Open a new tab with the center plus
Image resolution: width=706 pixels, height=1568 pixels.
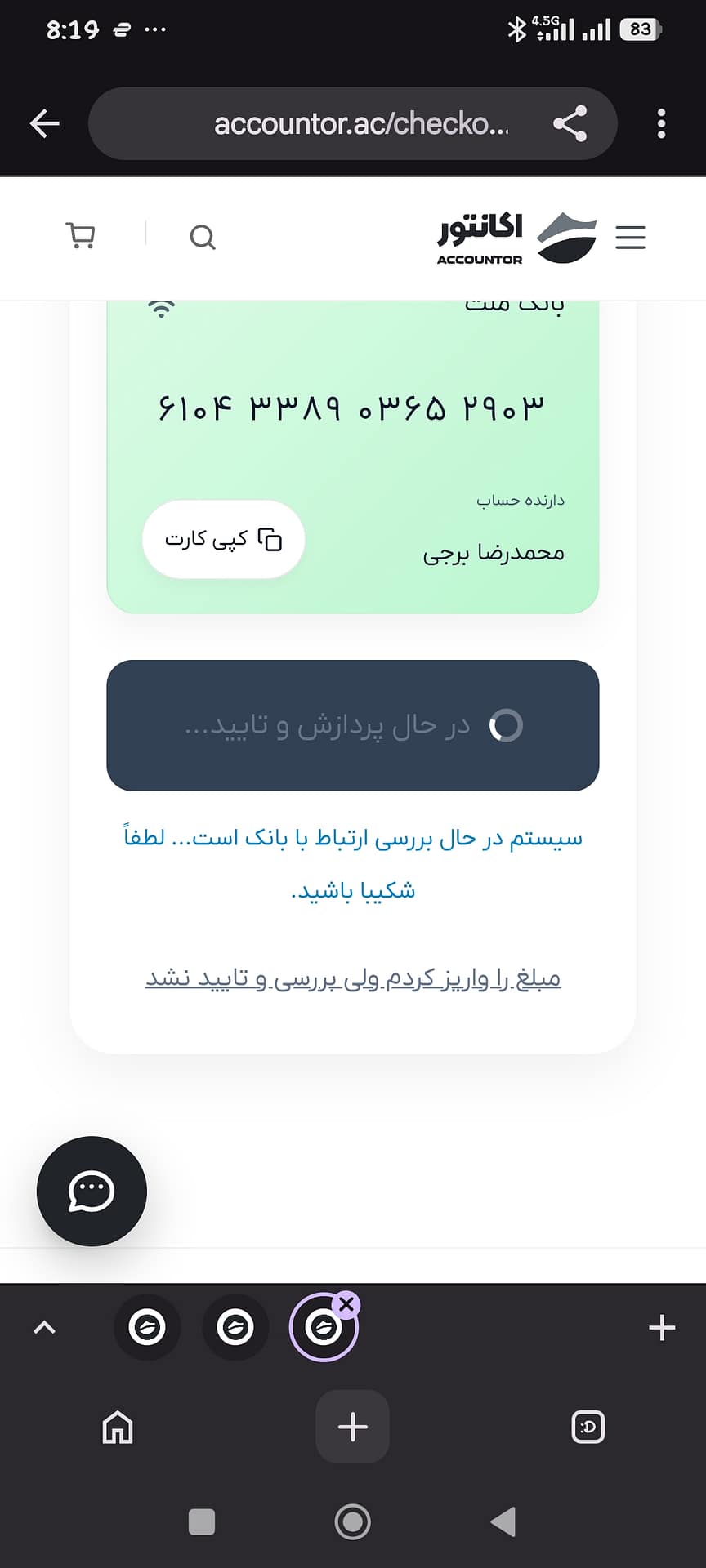pos(353,1427)
